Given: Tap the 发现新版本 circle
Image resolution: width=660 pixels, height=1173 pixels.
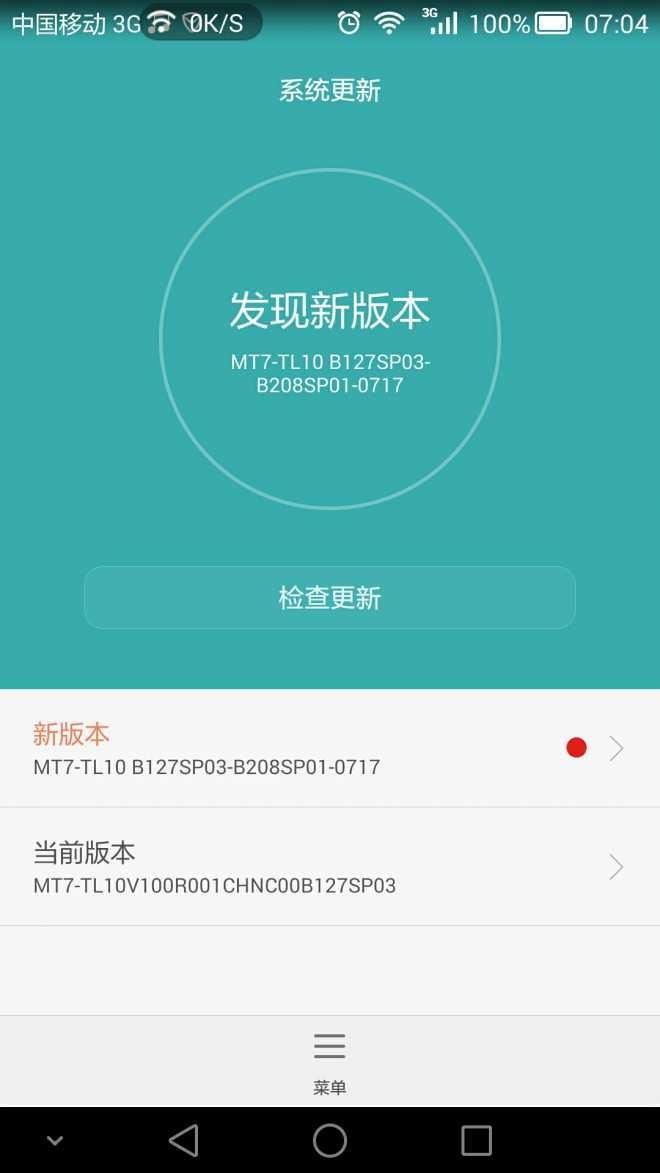Looking at the screenshot, I should [329, 339].
